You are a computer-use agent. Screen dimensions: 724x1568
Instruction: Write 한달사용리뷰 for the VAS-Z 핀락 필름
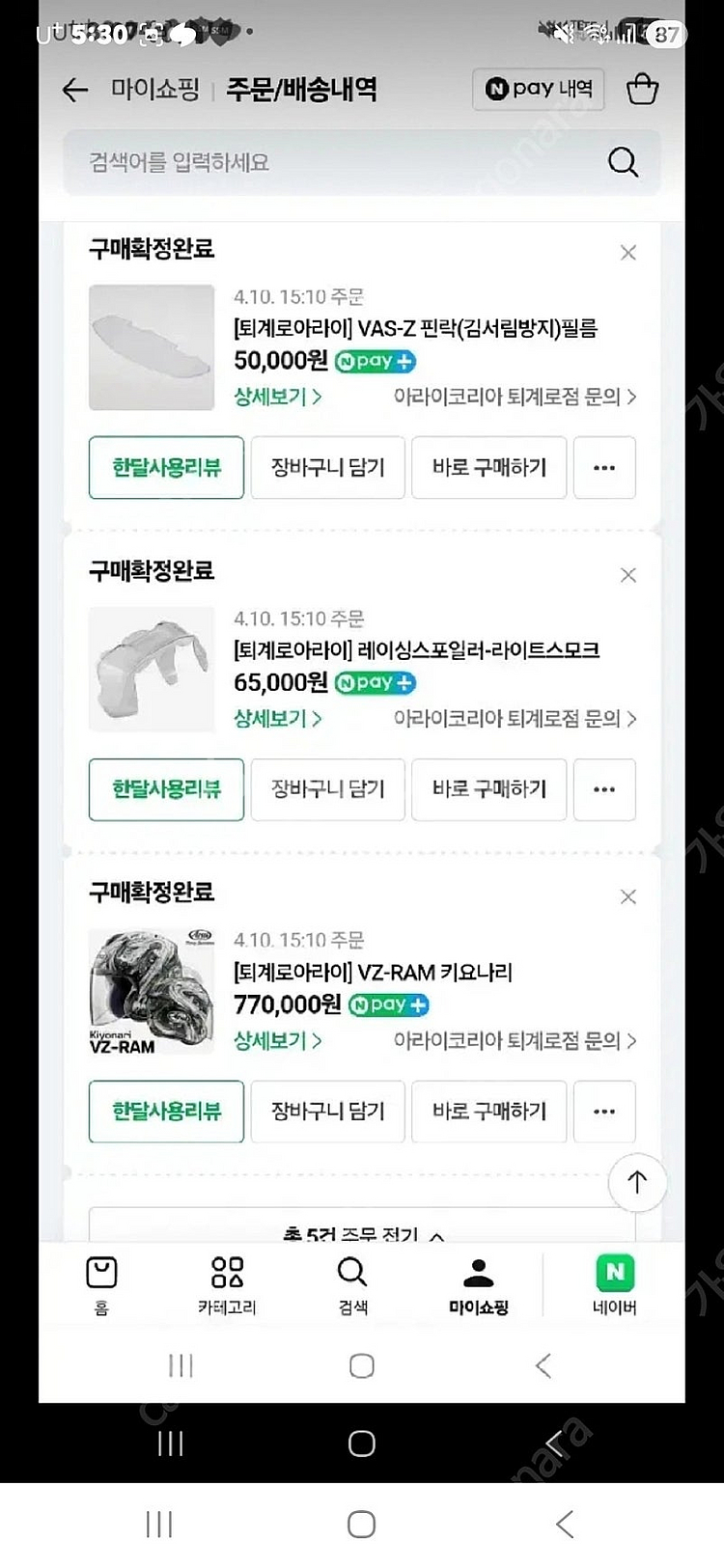(166, 468)
